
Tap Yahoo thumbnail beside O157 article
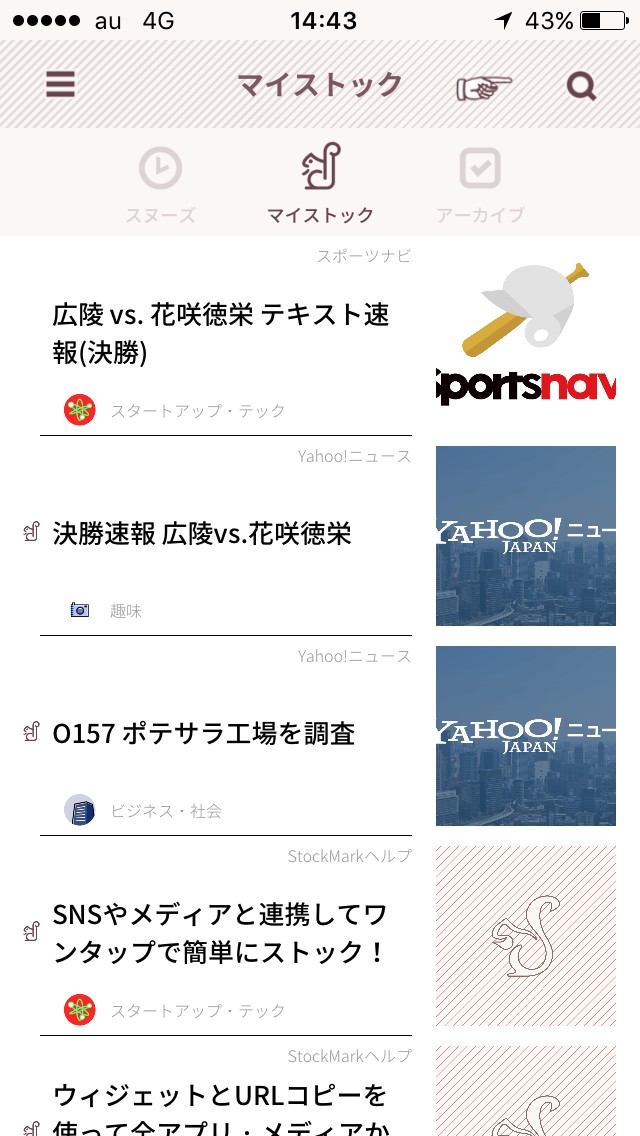tap(526, 736)
